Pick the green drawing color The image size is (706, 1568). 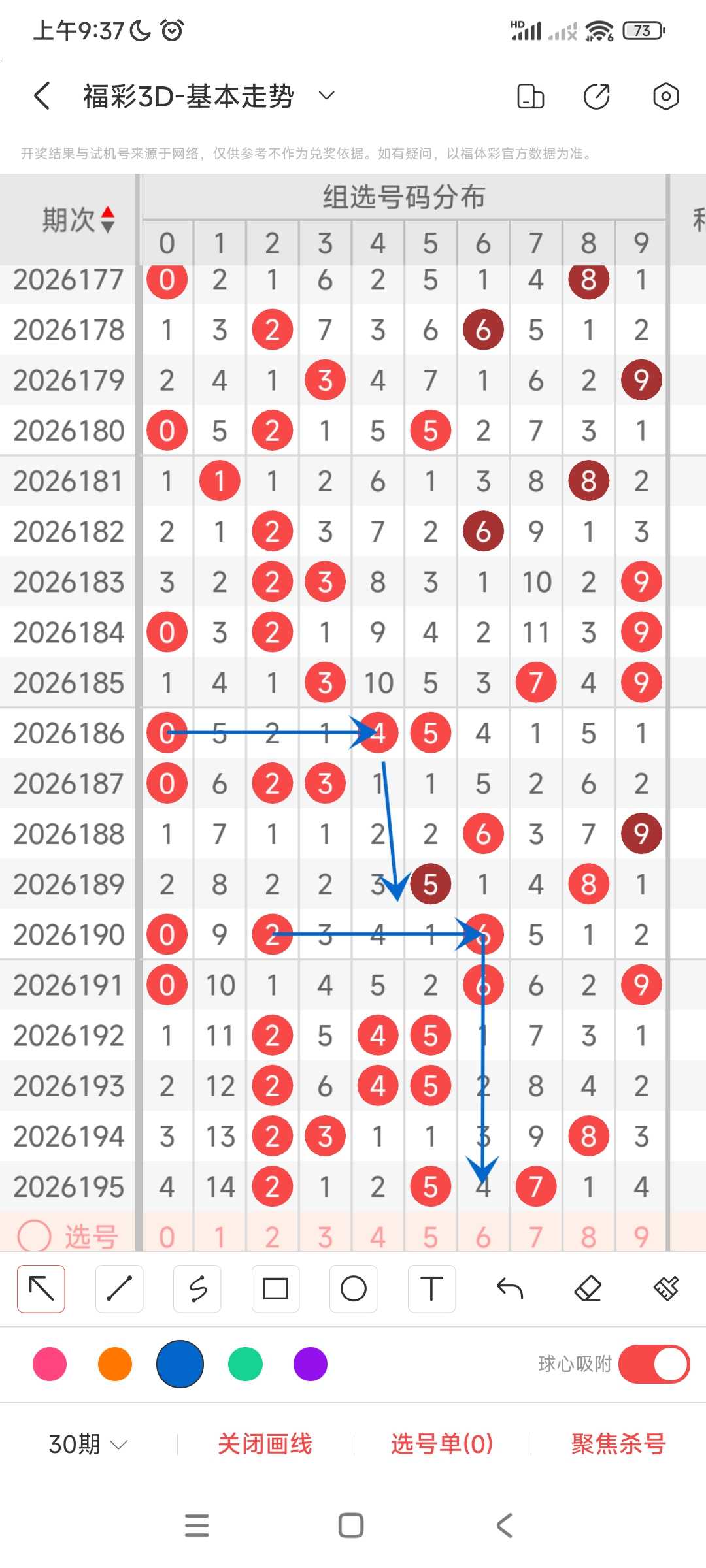[x=245, y=1364]
